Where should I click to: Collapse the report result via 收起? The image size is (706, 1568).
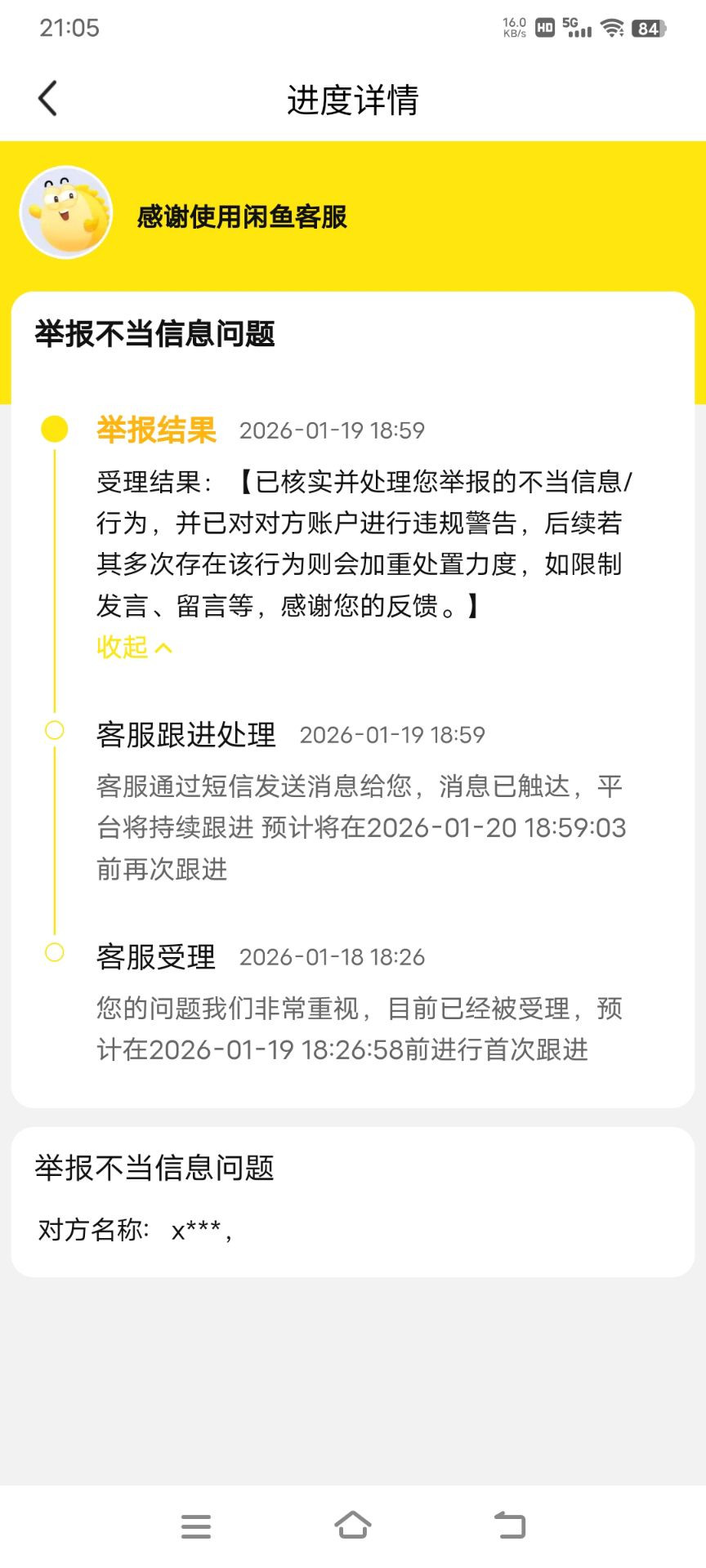(x=135, y=647)
